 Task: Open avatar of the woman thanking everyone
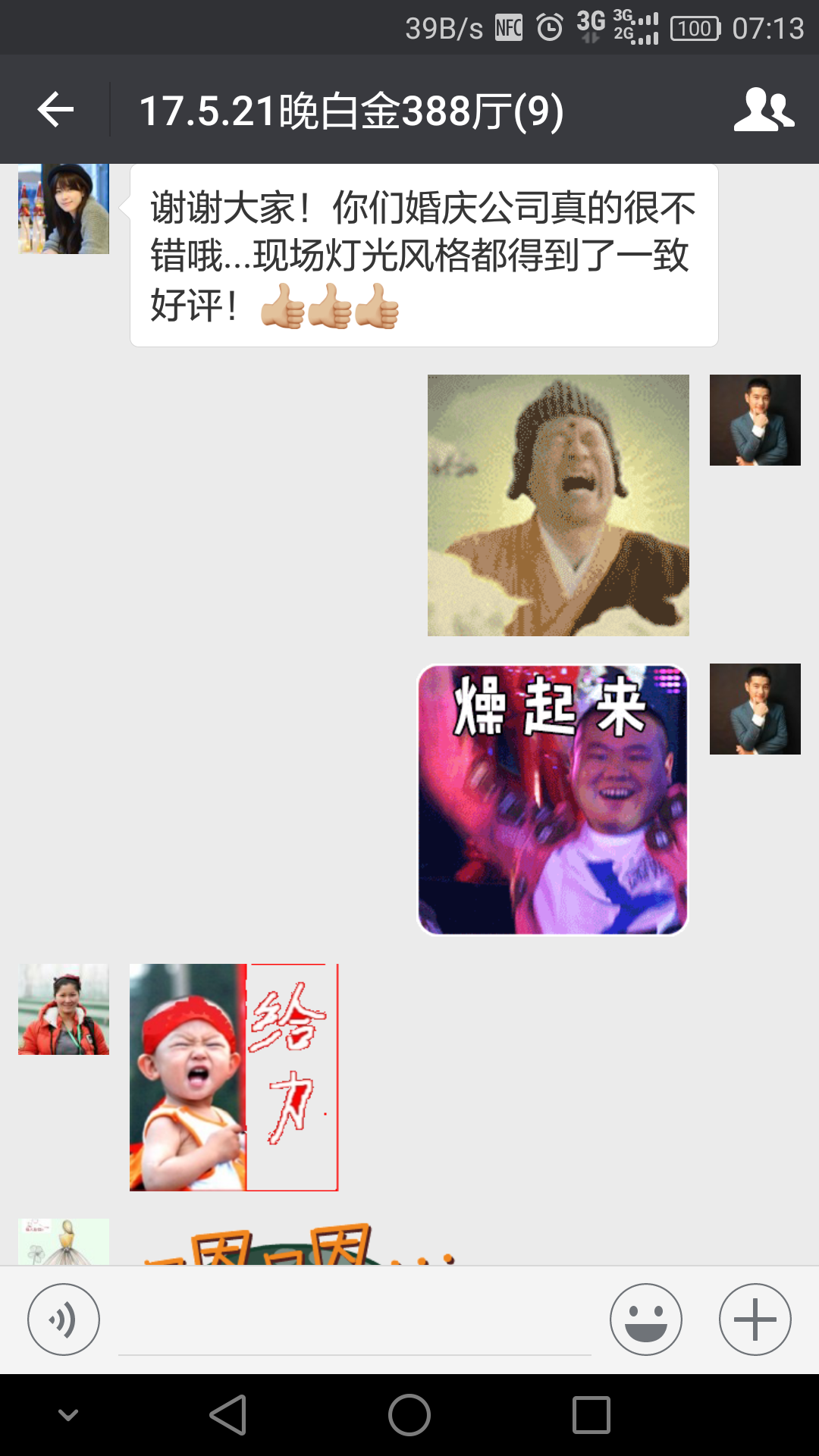tap(64, 209)
